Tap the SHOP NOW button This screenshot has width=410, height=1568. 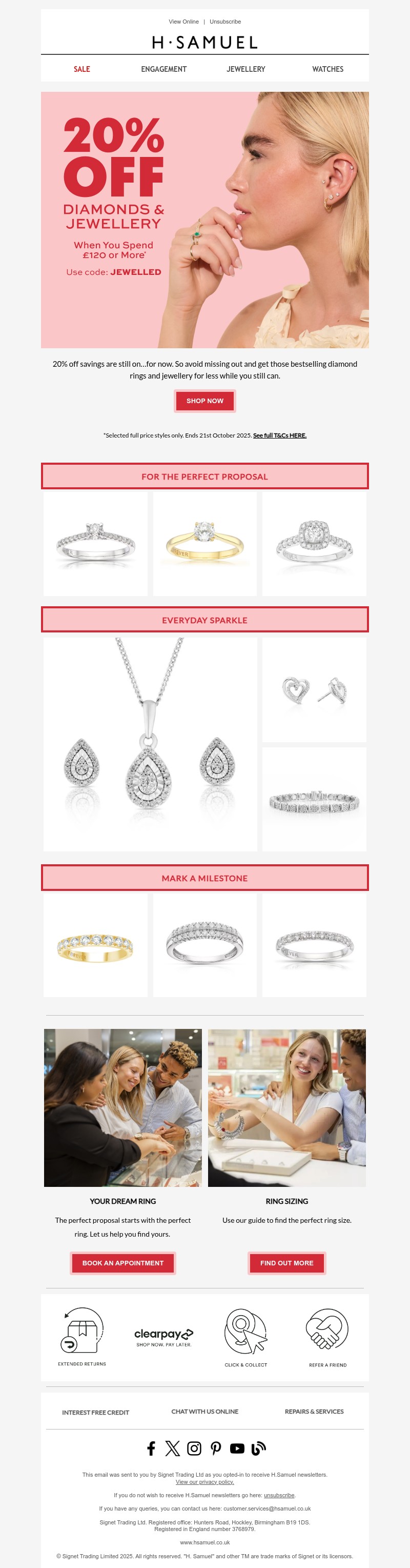click(x=204, y=401)
